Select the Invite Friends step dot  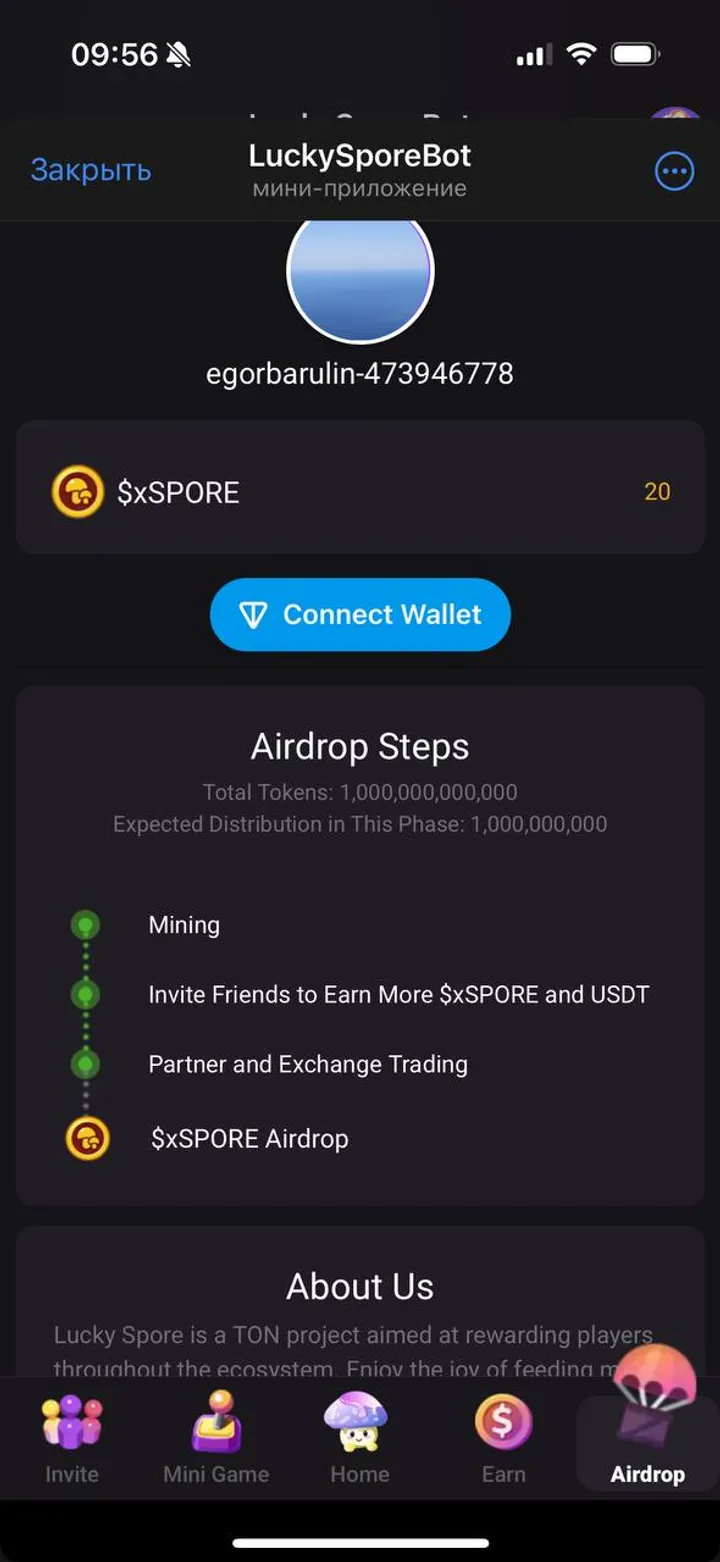(x=86, y=994)
